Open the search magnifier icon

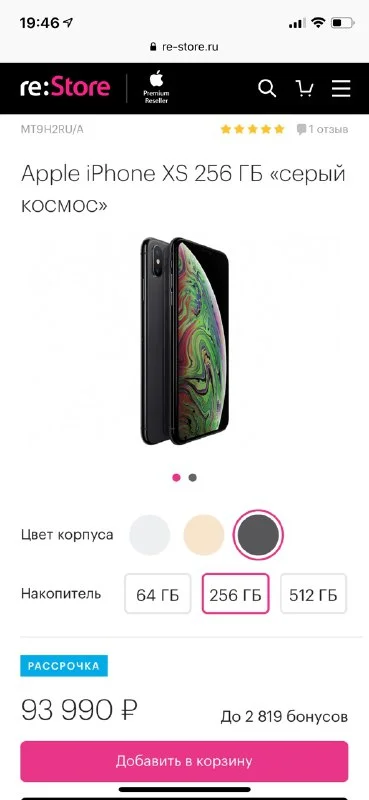(x=266, y=88)
